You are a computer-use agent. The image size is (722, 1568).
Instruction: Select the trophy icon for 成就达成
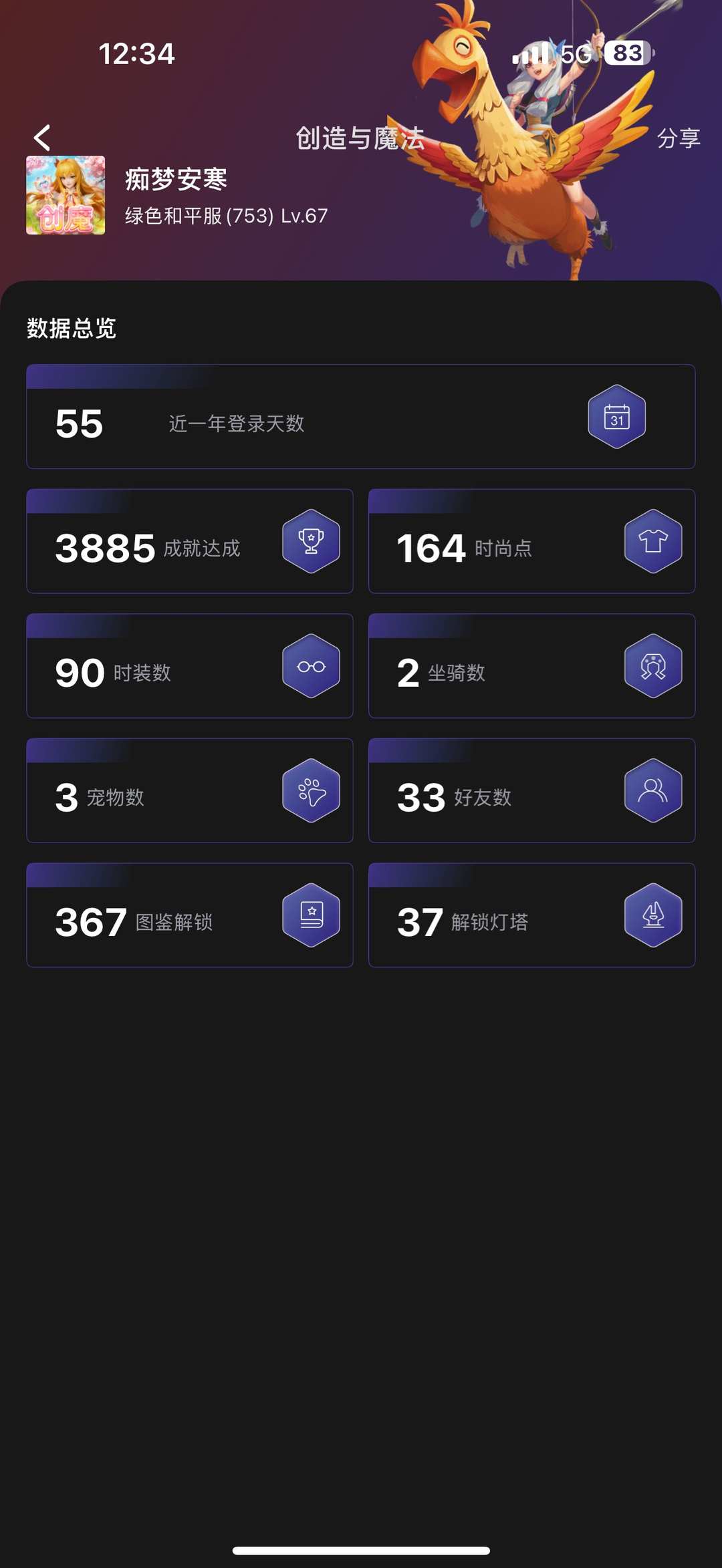tap(310, 541)
